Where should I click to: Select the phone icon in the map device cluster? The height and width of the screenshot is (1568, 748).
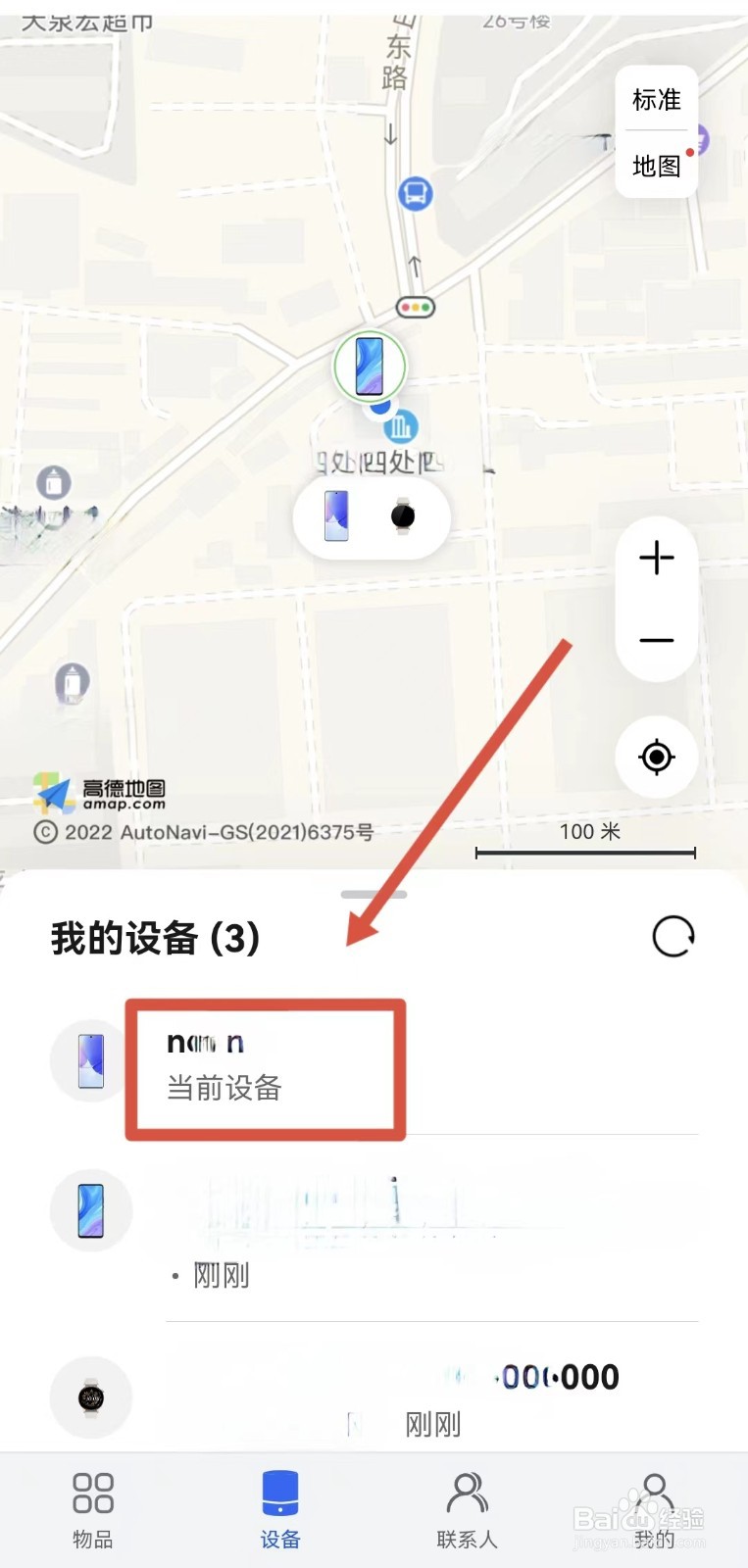pos(338,516)
